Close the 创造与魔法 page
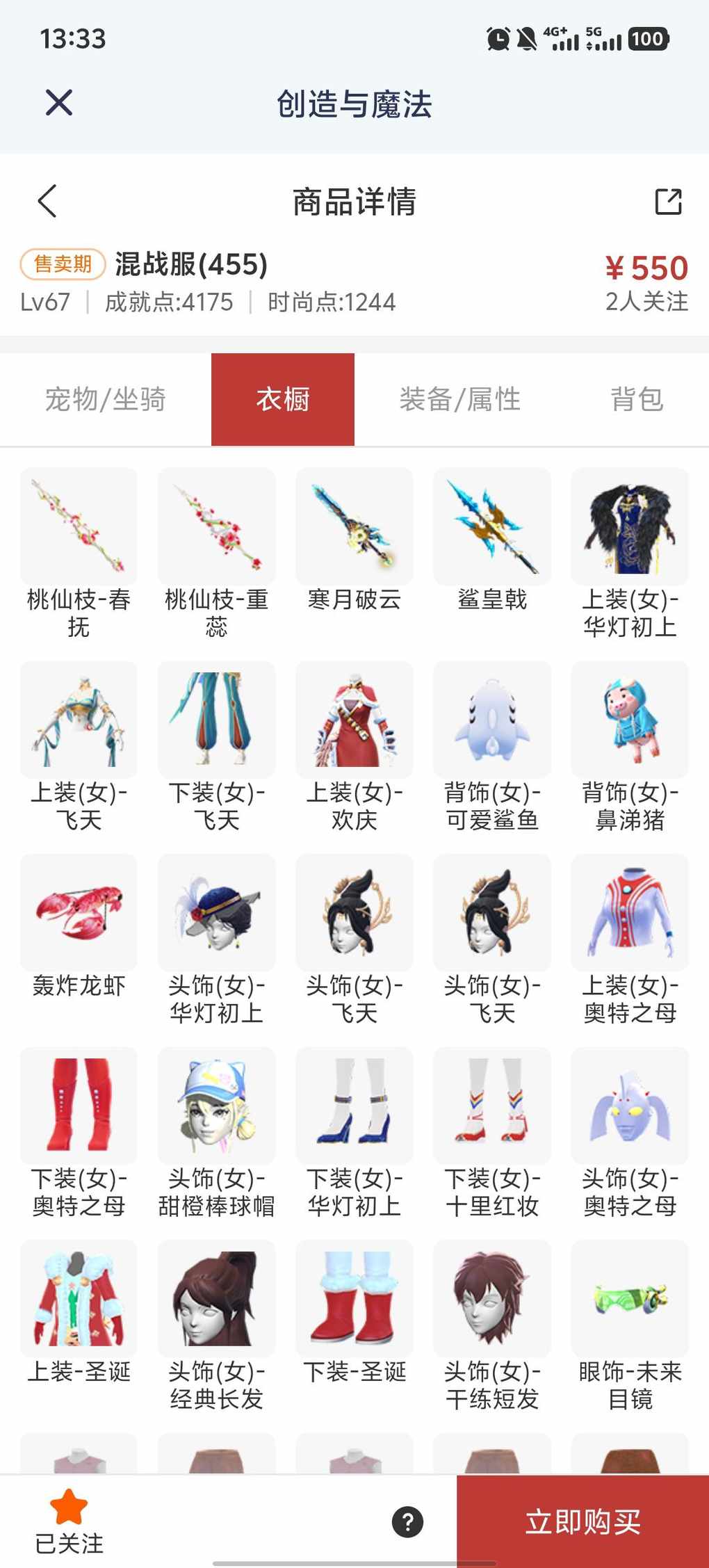Screen dimensions: 709x1568 tap(59, 103)
